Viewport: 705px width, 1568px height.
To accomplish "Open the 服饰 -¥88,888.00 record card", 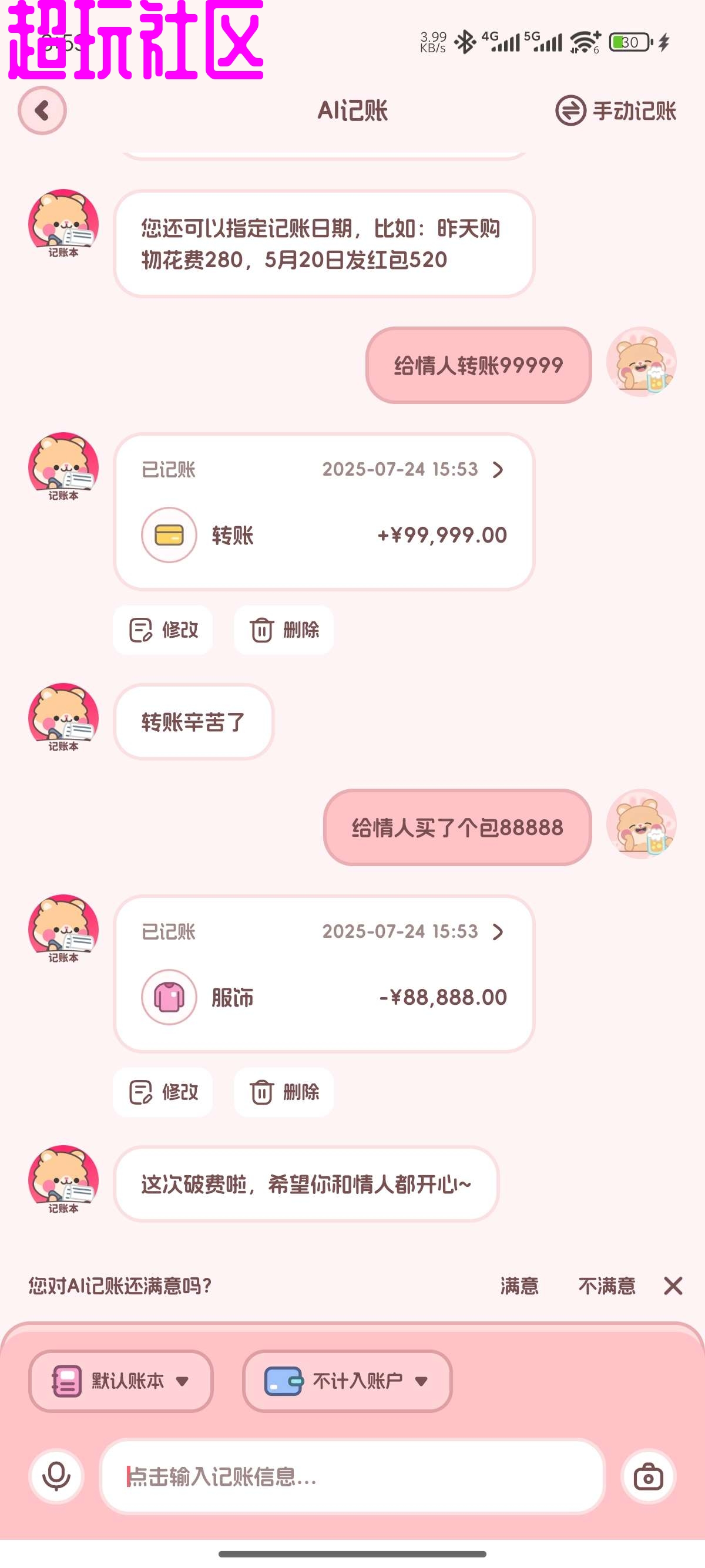I will [324, 973].
